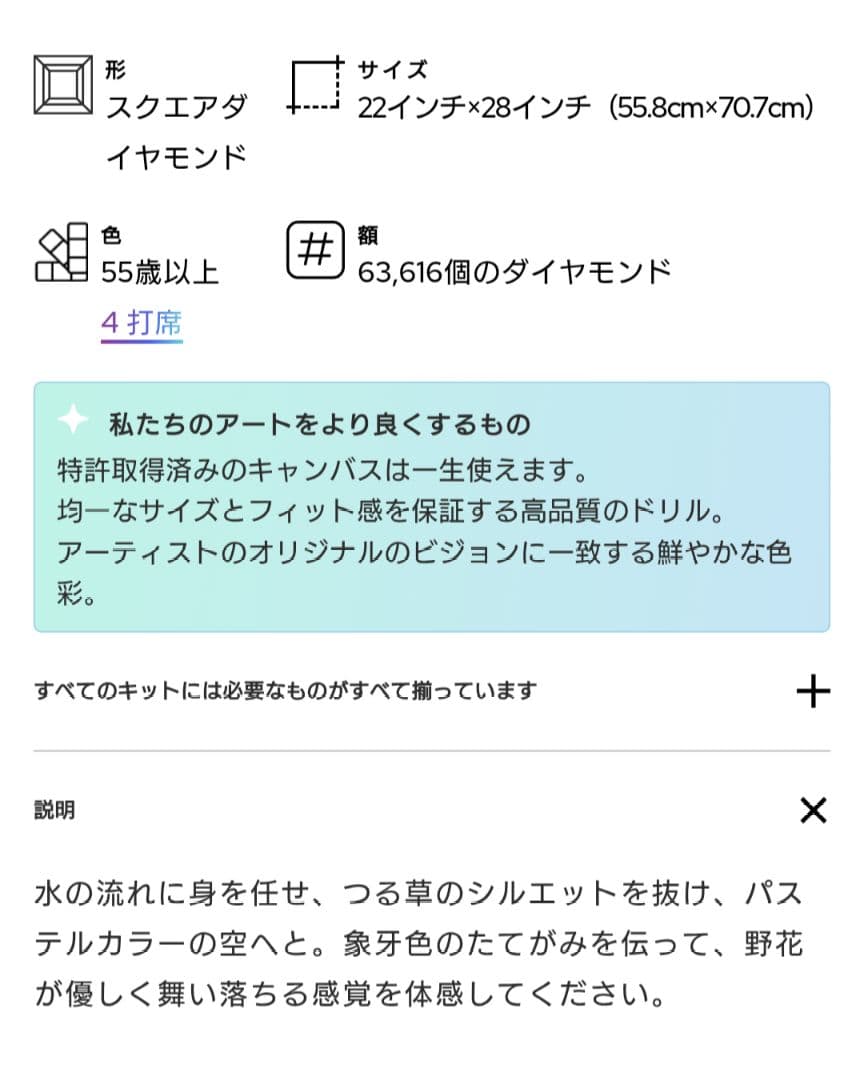Select the size measurement icon

(x=313, y=82)
